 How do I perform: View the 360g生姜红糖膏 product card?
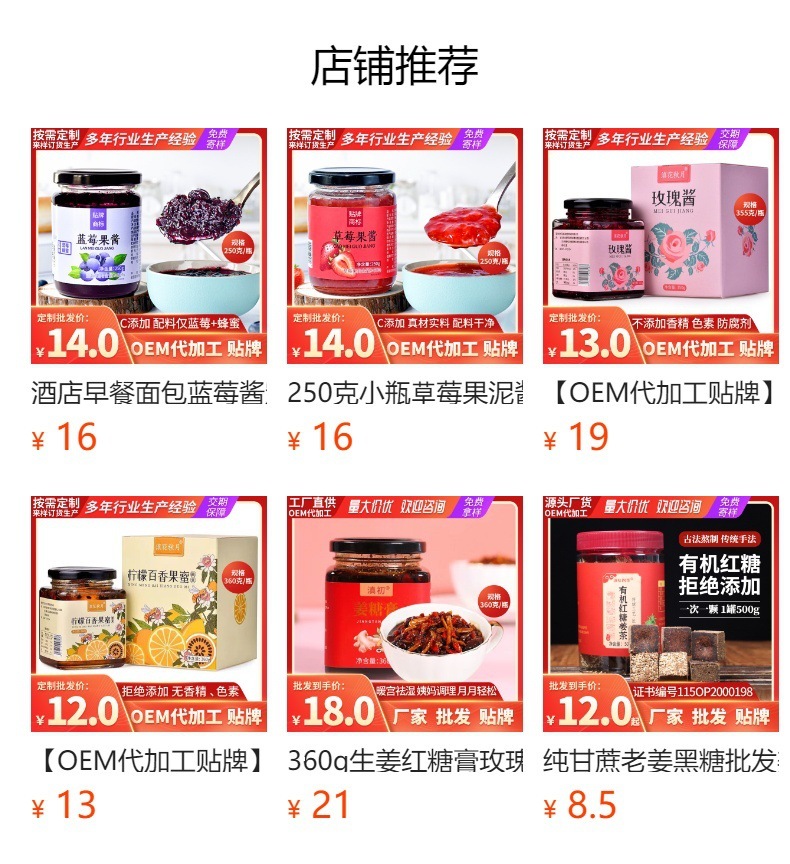click(x=405, y=614)
